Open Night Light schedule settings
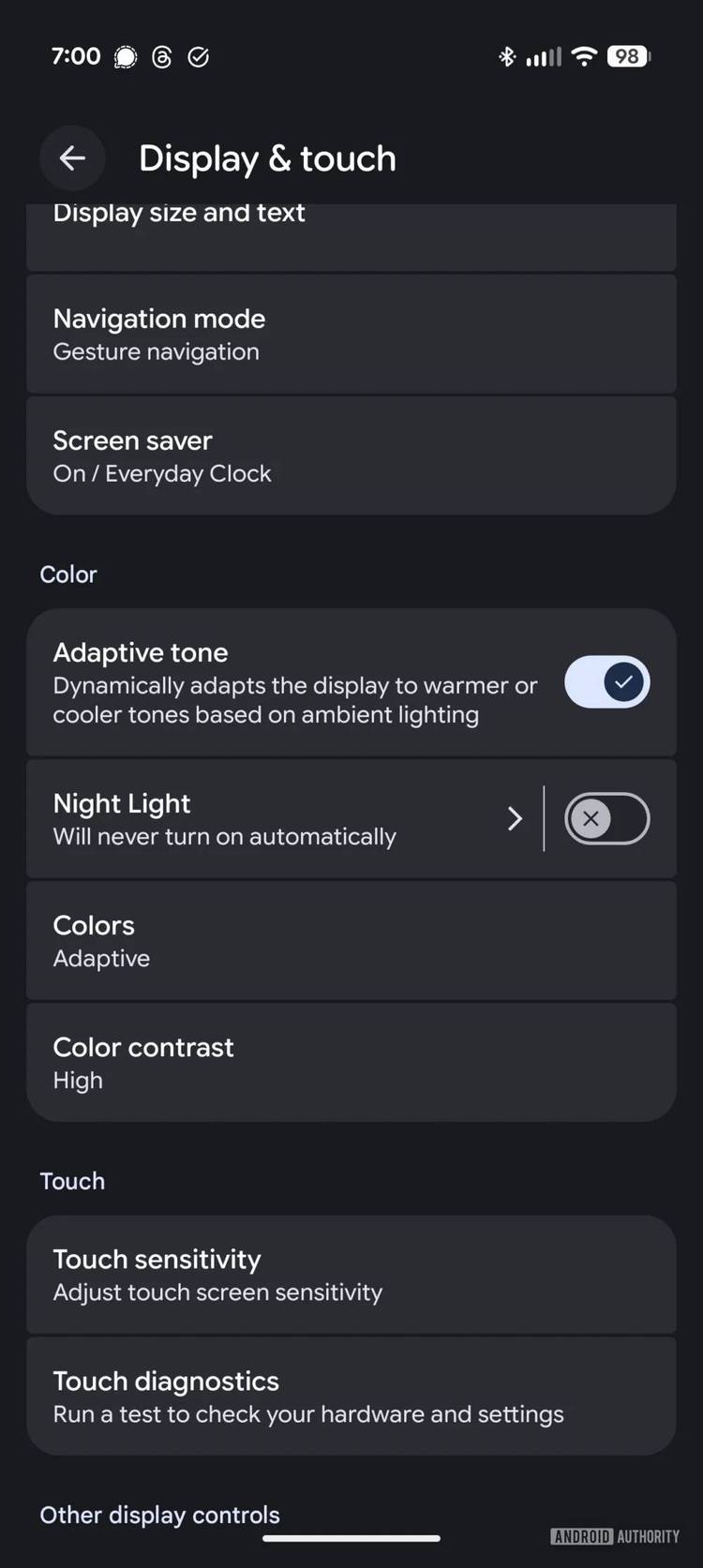Image resolution: width=703 pixels, height=1568 pixels. [281, 819]
